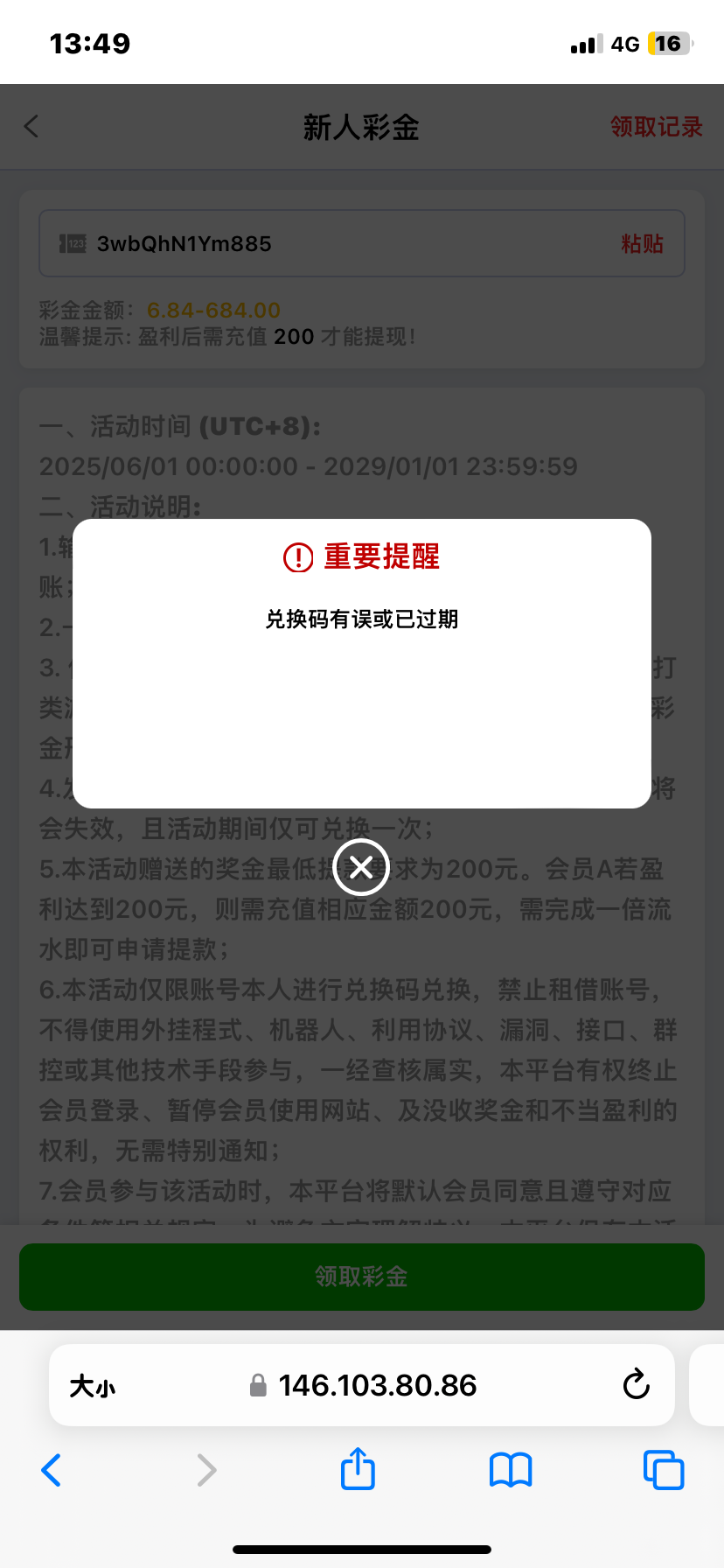Select the 146.103.80.86 address bar

click(376, 1386)
